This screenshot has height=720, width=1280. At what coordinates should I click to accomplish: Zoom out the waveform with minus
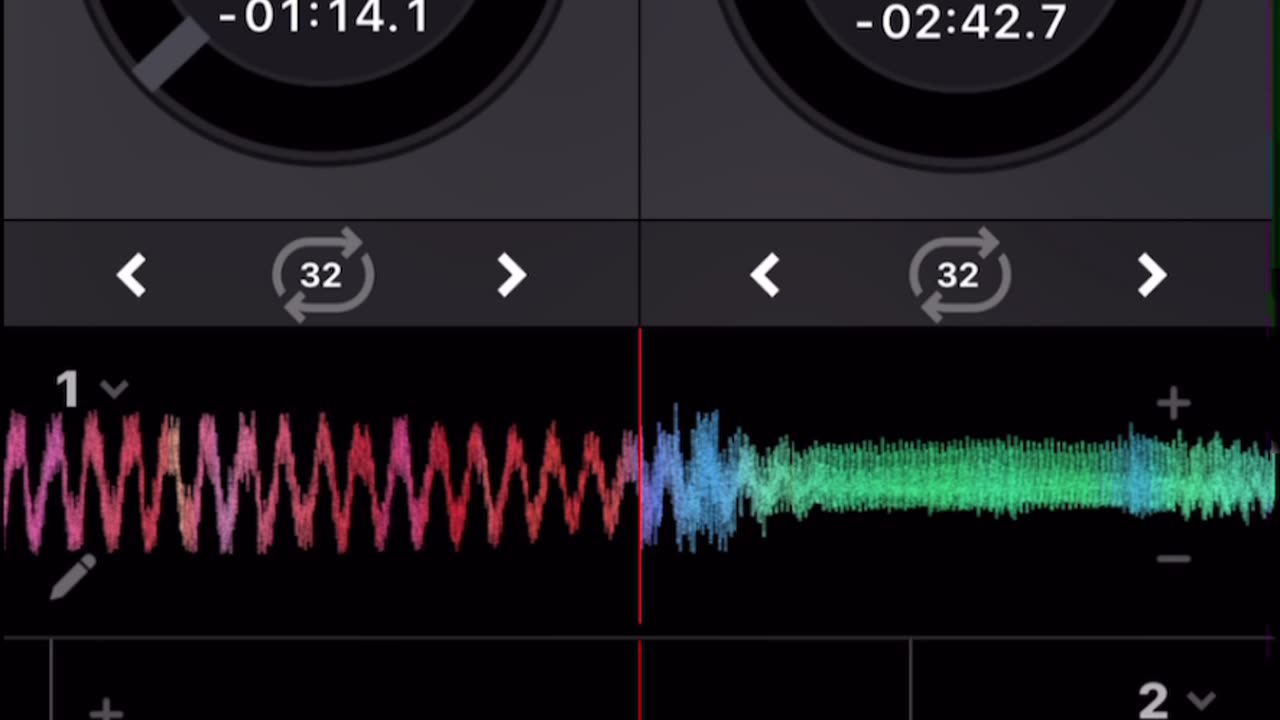click(1173, 559)
